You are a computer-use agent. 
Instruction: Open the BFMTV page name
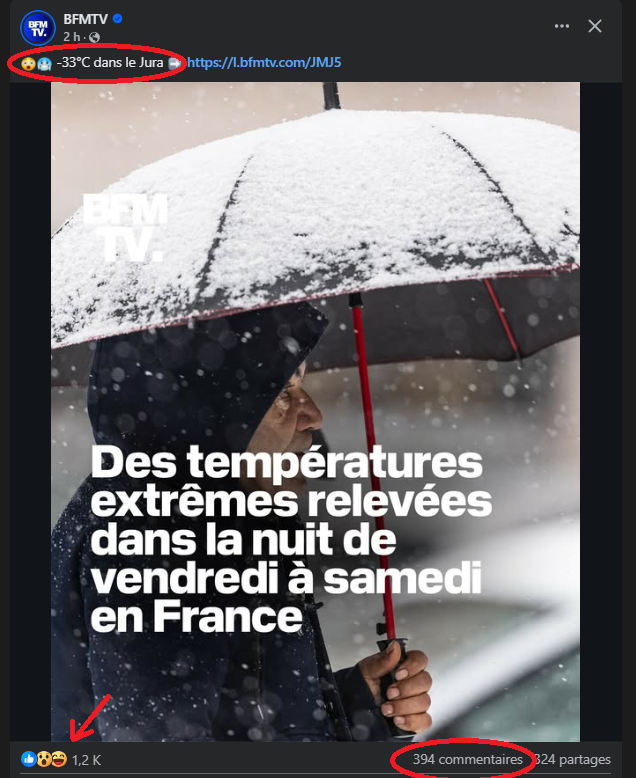coord(84,19)
